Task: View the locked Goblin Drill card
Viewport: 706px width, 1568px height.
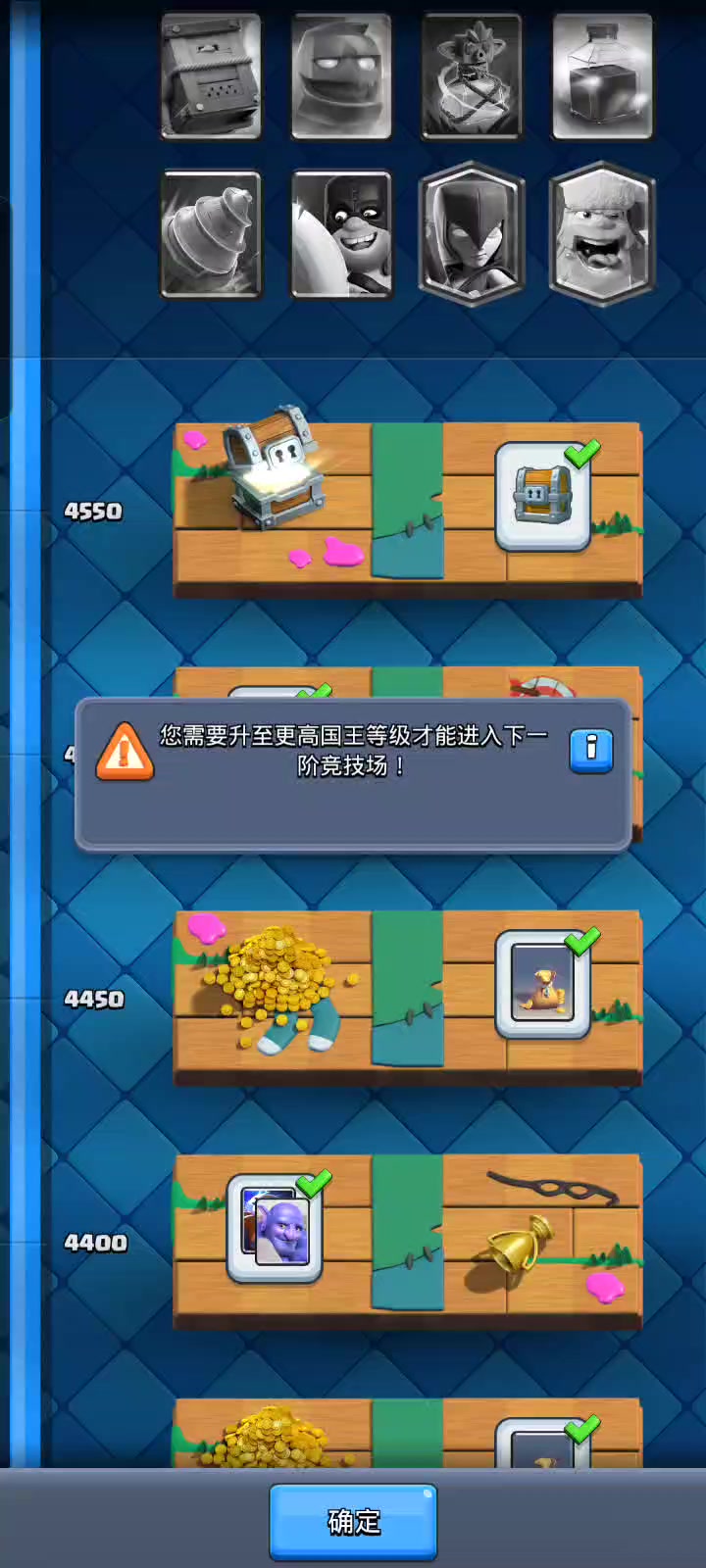Action: 211,233
